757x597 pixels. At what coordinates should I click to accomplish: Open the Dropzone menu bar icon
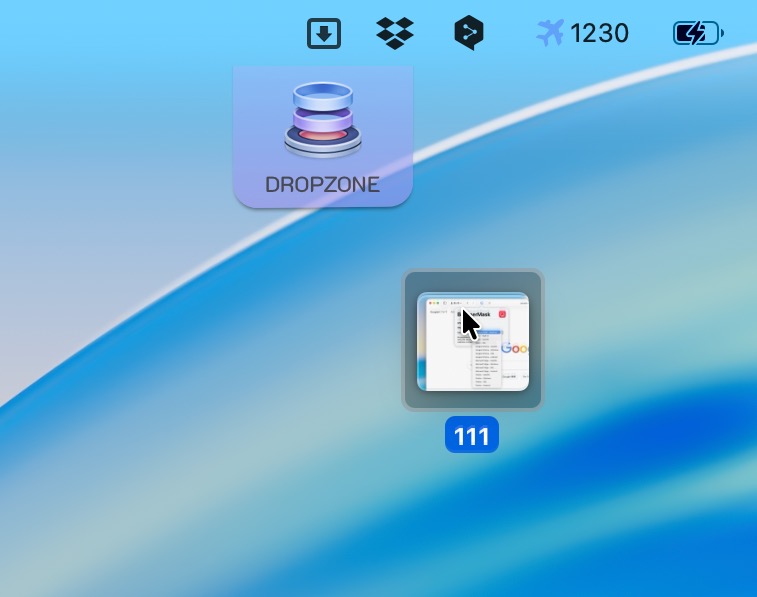point(323,34)
